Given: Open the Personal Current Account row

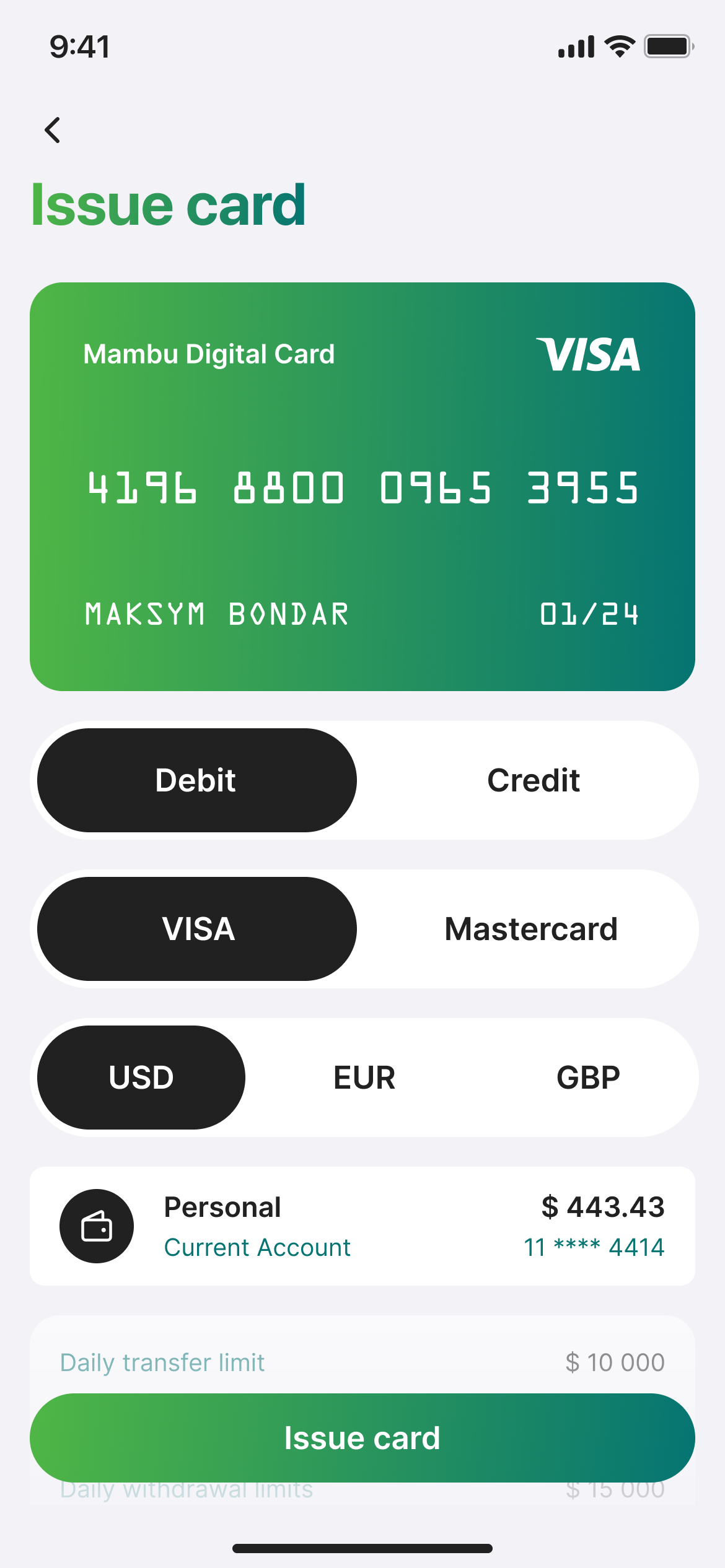Looking at the screenshot, I should tap(362, 1226).
